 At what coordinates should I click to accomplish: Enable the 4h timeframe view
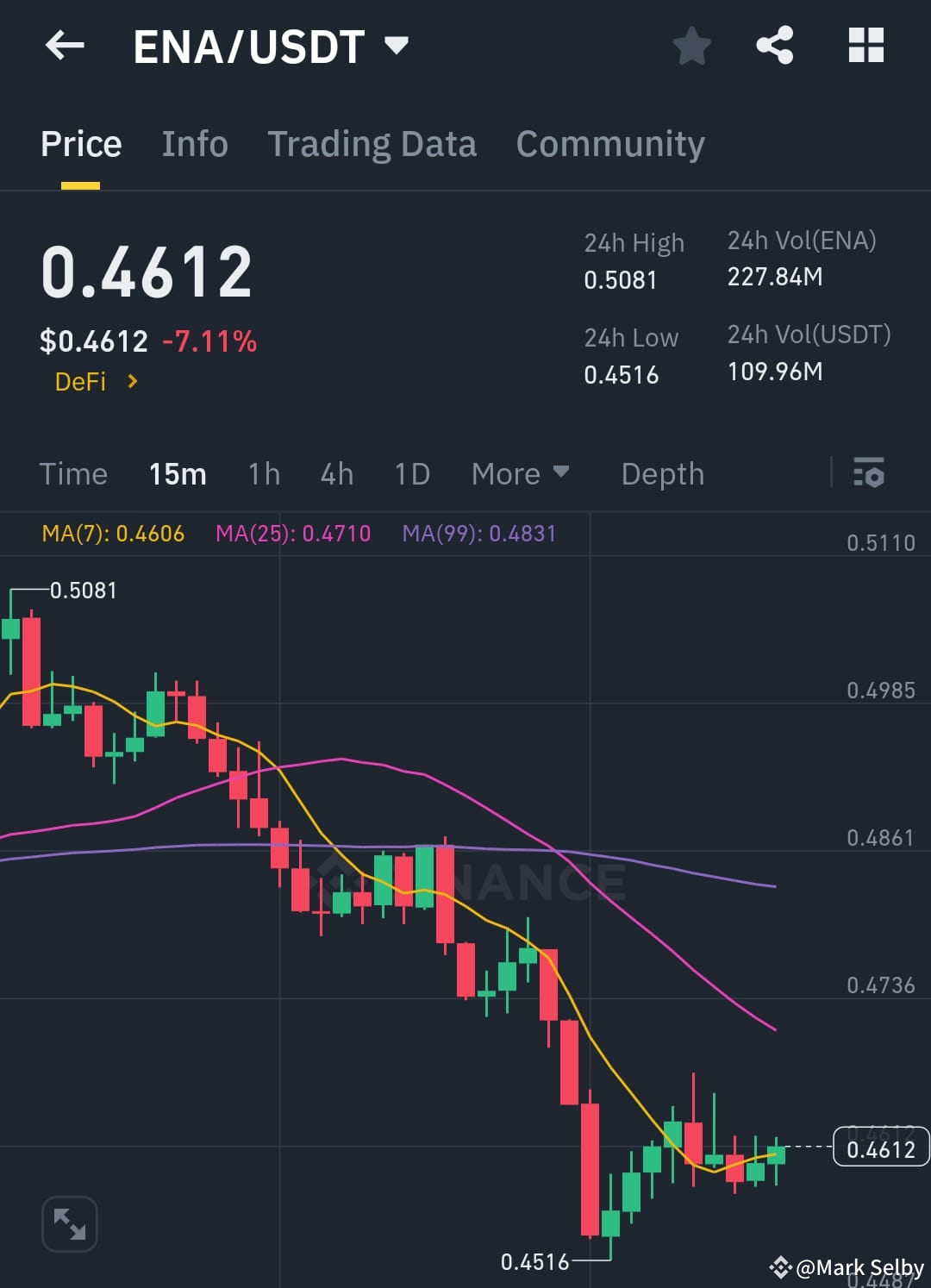point(336,473)
